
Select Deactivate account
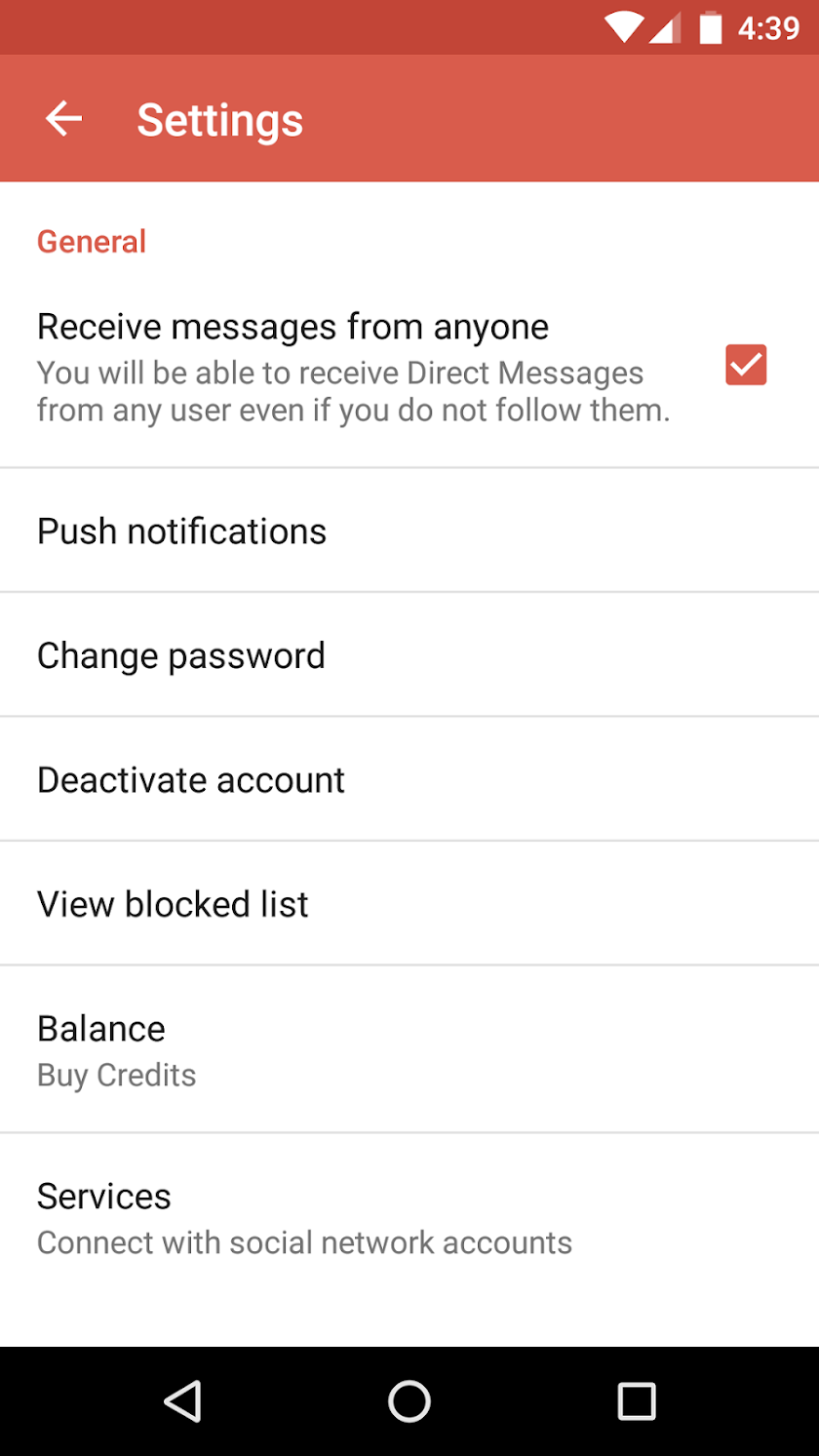(409, 779)
